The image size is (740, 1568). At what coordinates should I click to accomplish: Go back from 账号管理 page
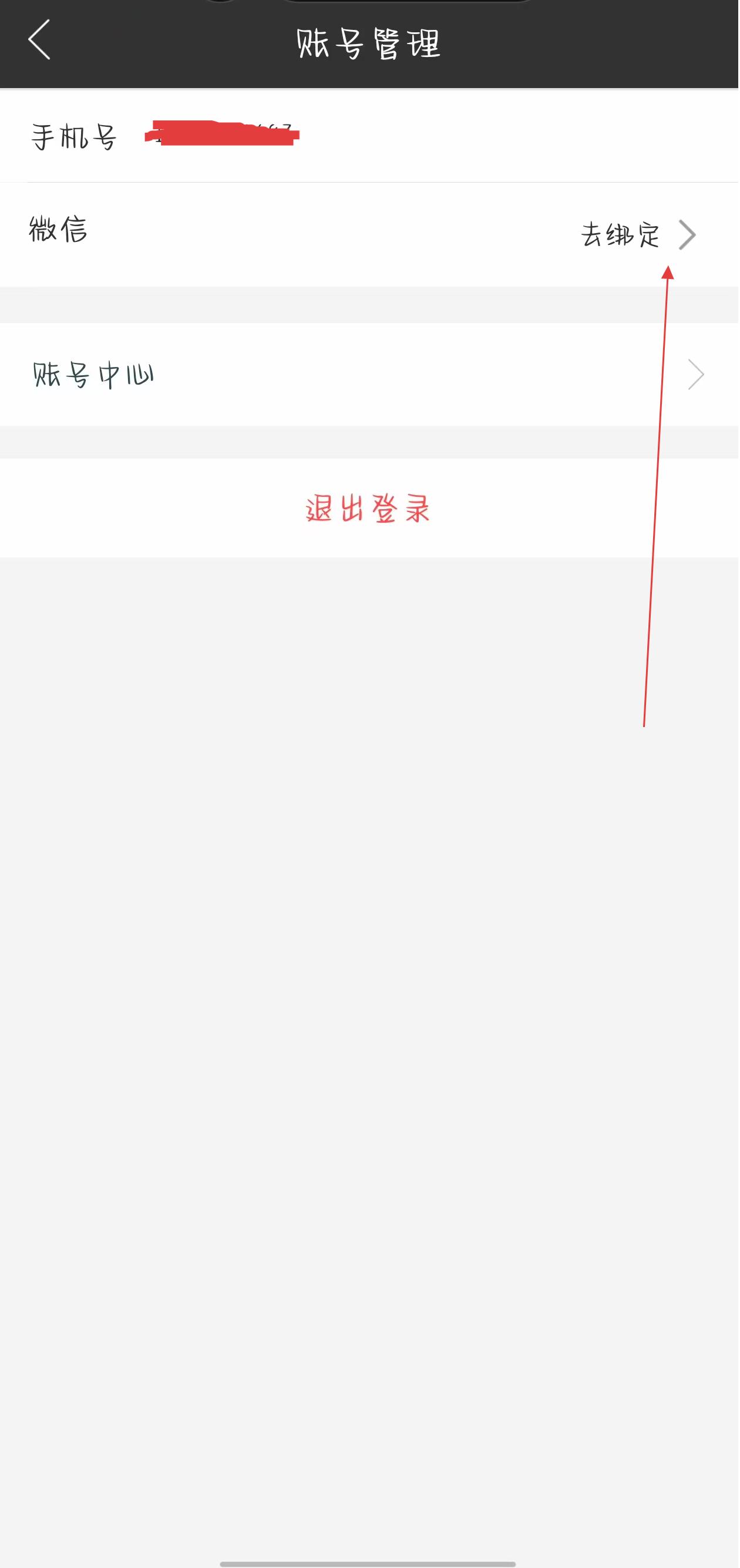(39, 40)
